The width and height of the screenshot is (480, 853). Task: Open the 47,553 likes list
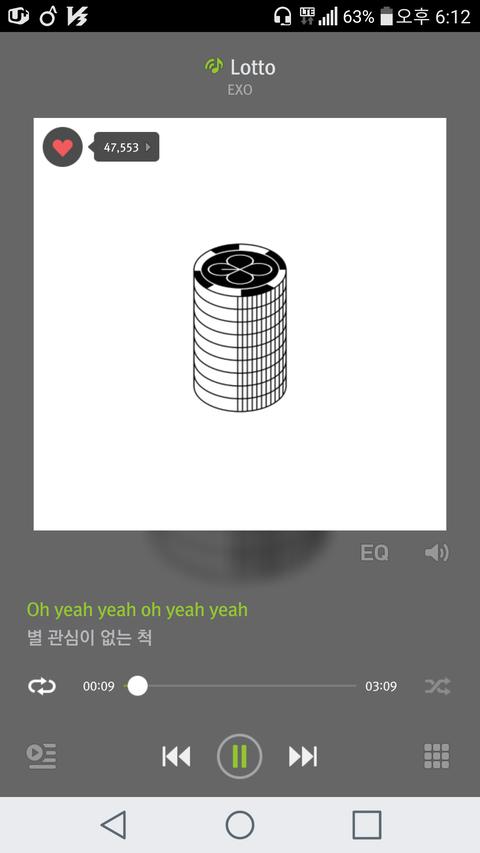pyautogui.click(x=127, y=147)
